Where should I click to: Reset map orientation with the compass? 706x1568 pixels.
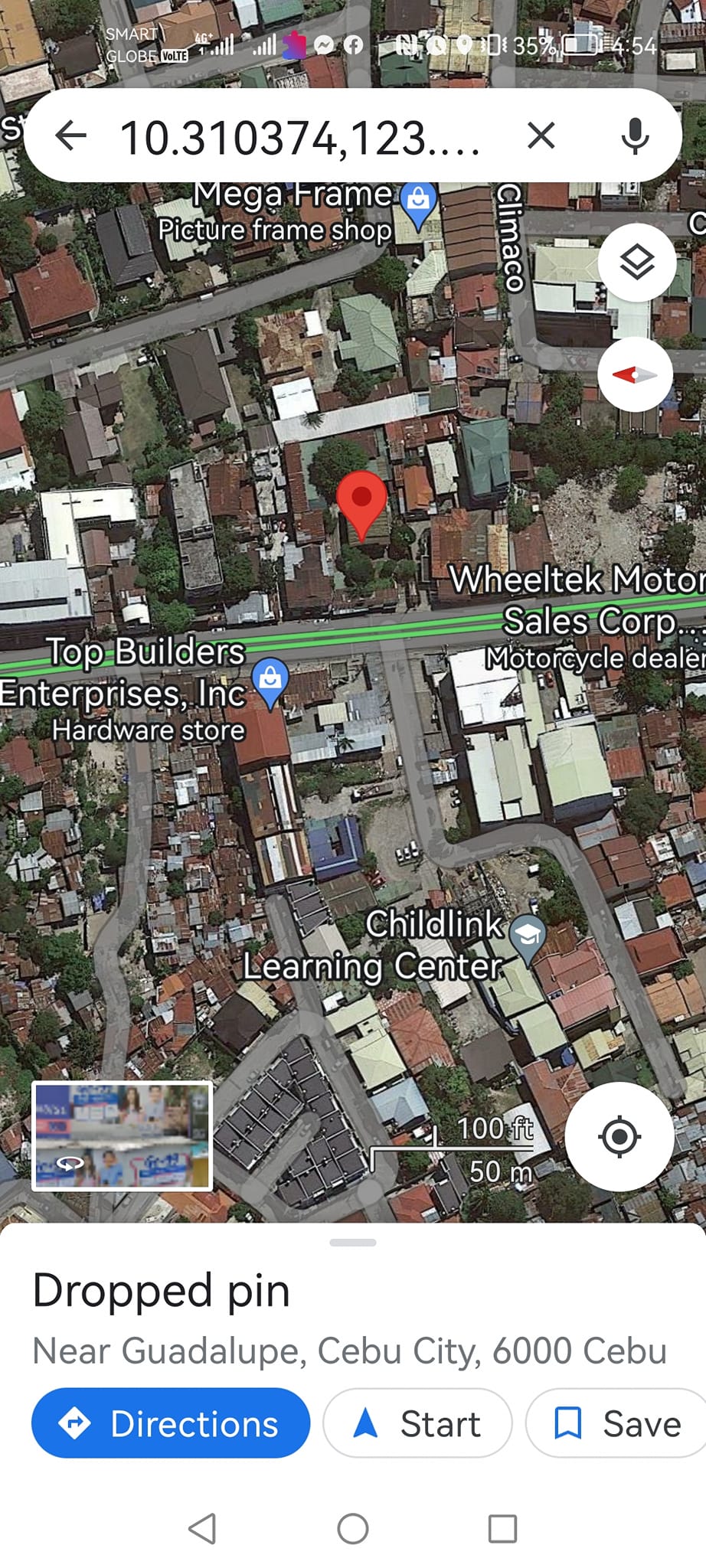click(x=635, y=374)
